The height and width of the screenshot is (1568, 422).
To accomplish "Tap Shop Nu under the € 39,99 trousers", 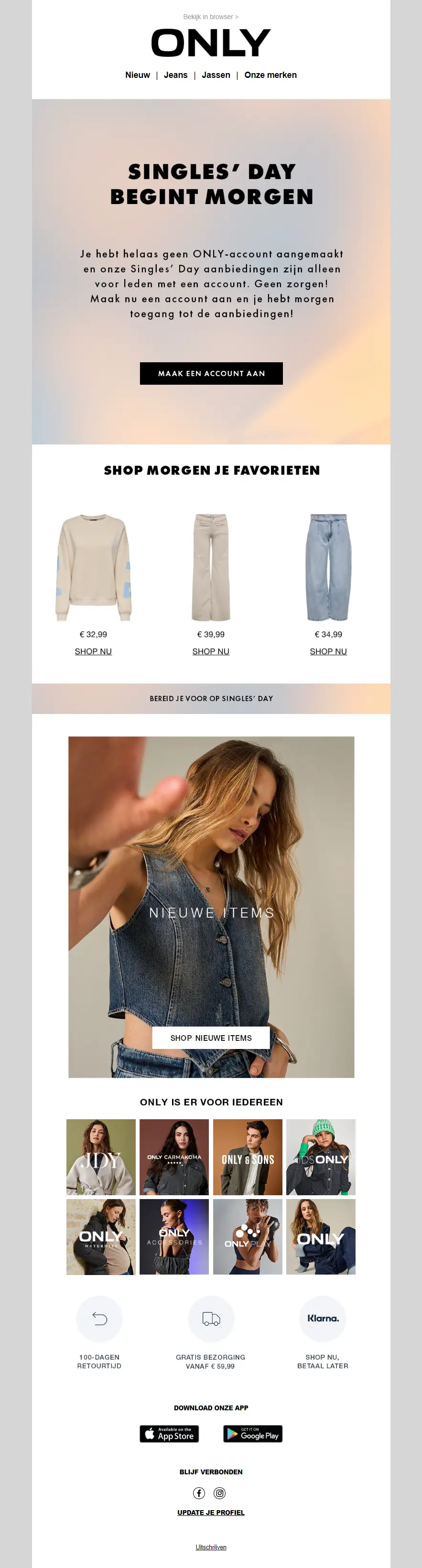I will (211, 651).
